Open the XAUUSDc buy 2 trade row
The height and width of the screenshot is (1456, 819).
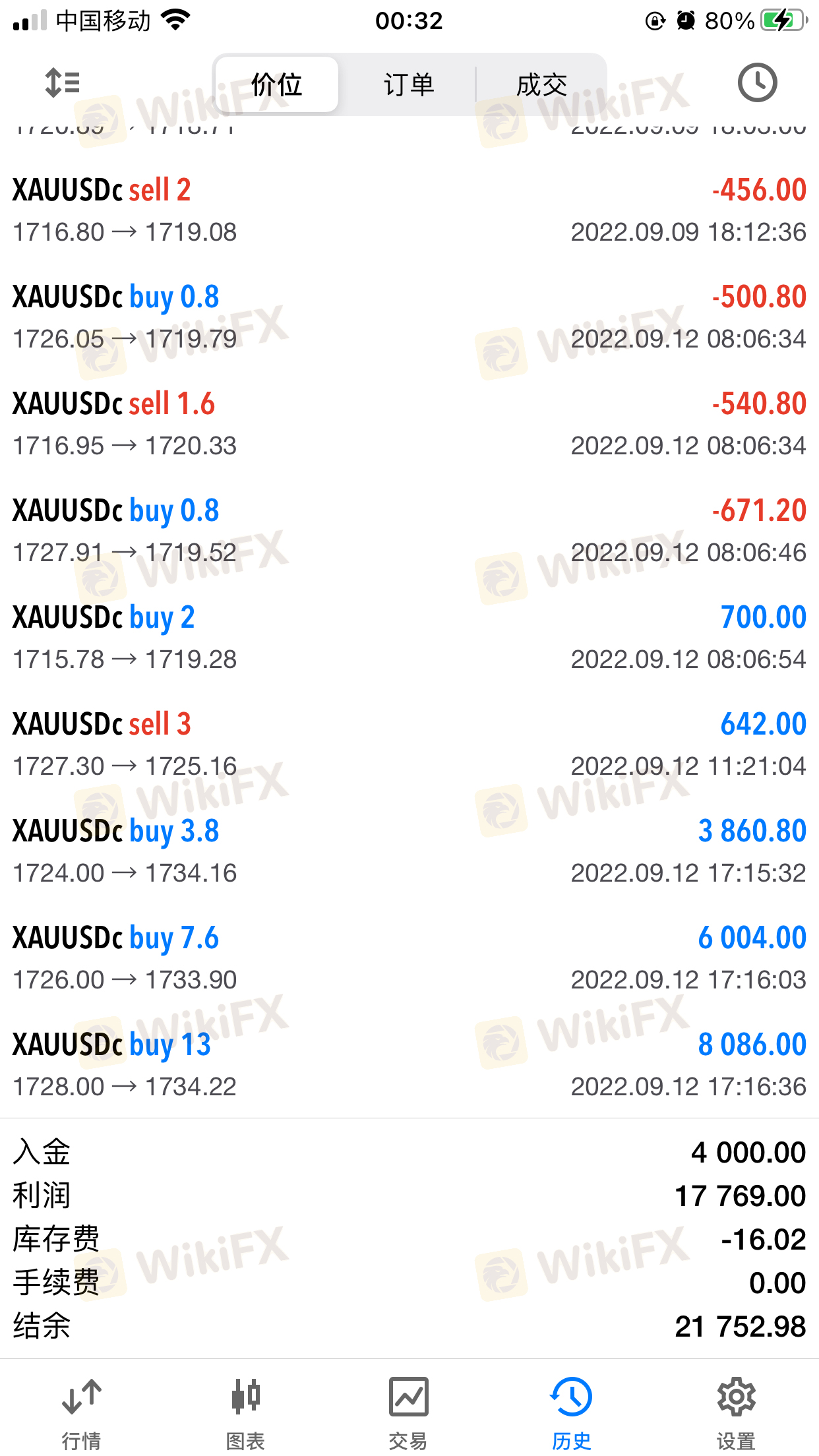click(409, 637)
